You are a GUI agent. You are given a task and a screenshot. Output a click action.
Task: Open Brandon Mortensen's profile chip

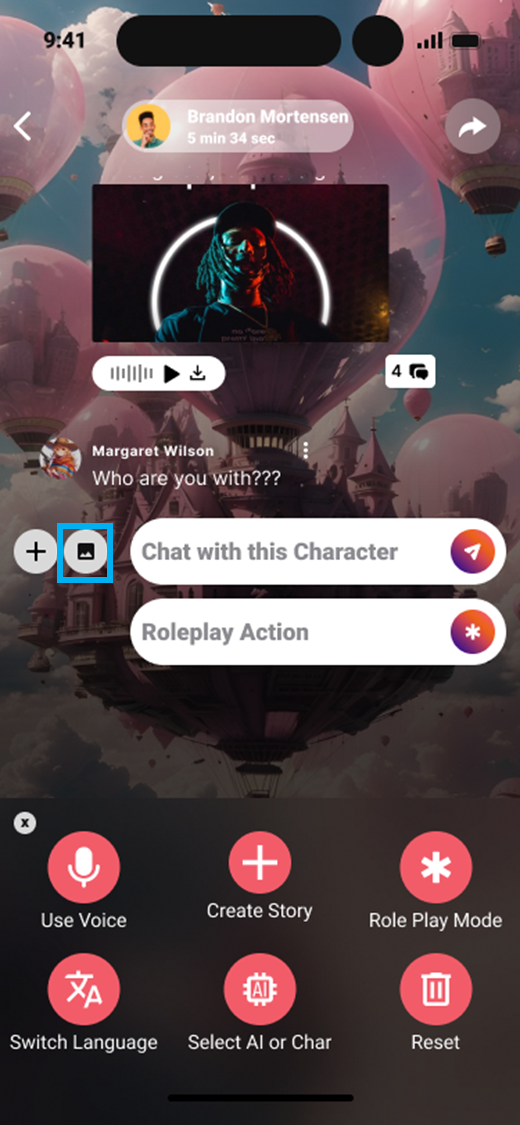[x=238, y=126]
